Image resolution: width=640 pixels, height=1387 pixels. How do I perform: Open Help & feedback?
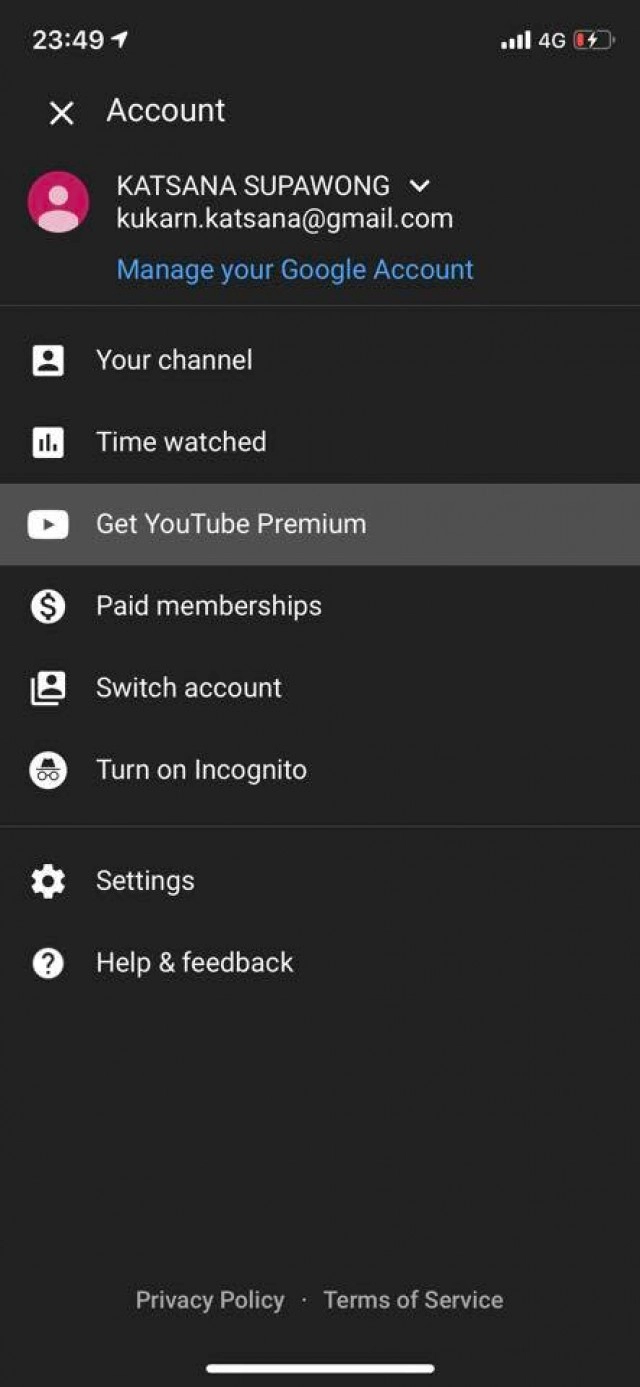[194, 963]
